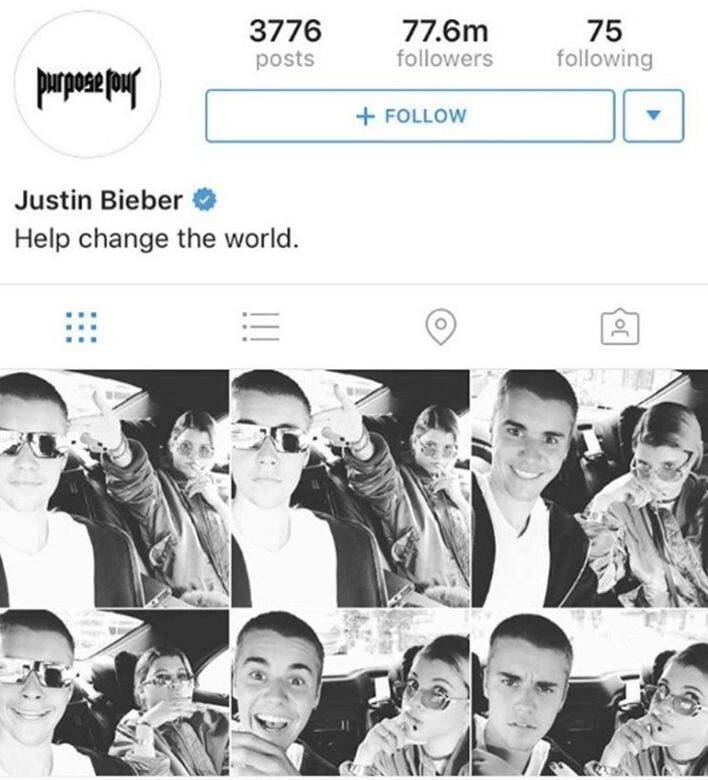Open the tagged photos tab
Viewport: 708px width, 780px height.
620,327
